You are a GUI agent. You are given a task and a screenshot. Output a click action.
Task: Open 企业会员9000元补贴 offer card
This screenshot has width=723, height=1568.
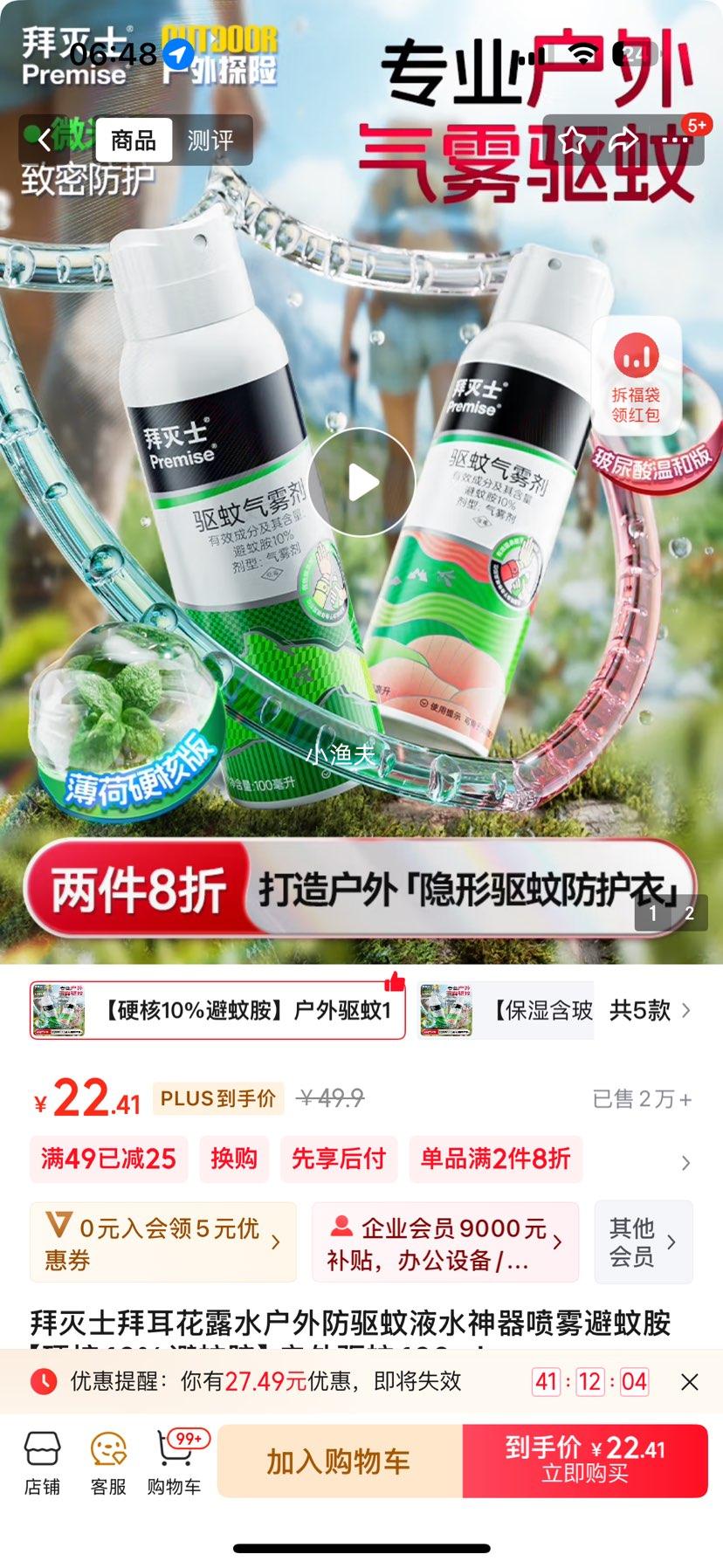444,1242
